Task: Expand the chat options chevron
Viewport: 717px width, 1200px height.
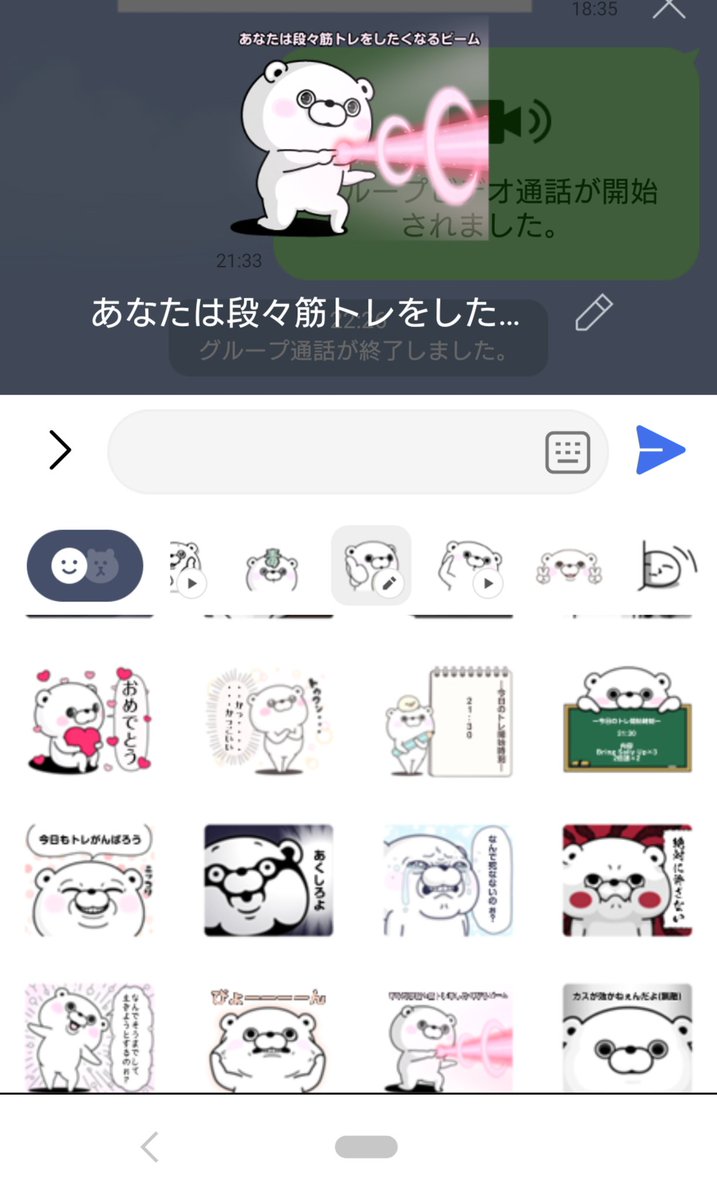Action: pyautogui.click(x=60, y=452)
